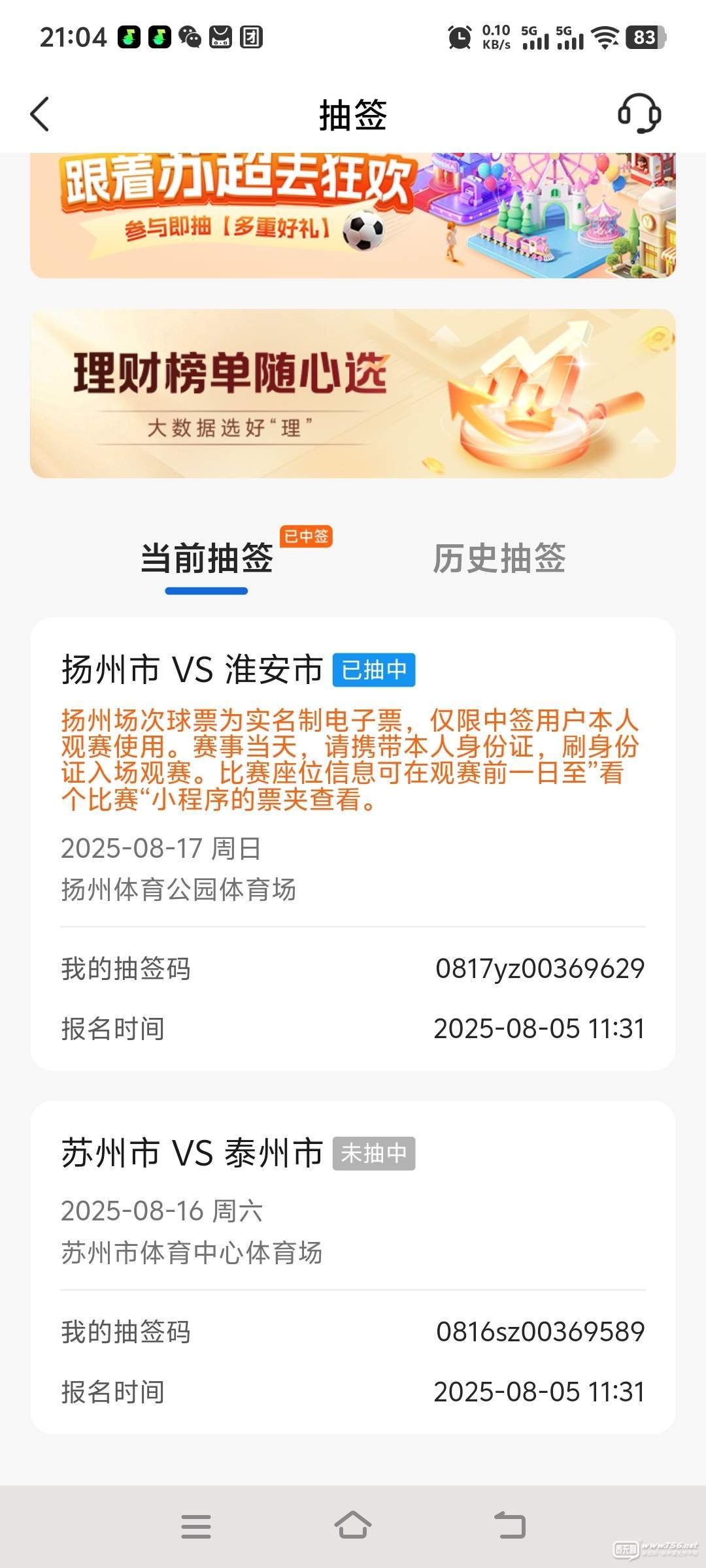
Task: Switch to the 历史抽签 tab
Action: tap(499, 559)
